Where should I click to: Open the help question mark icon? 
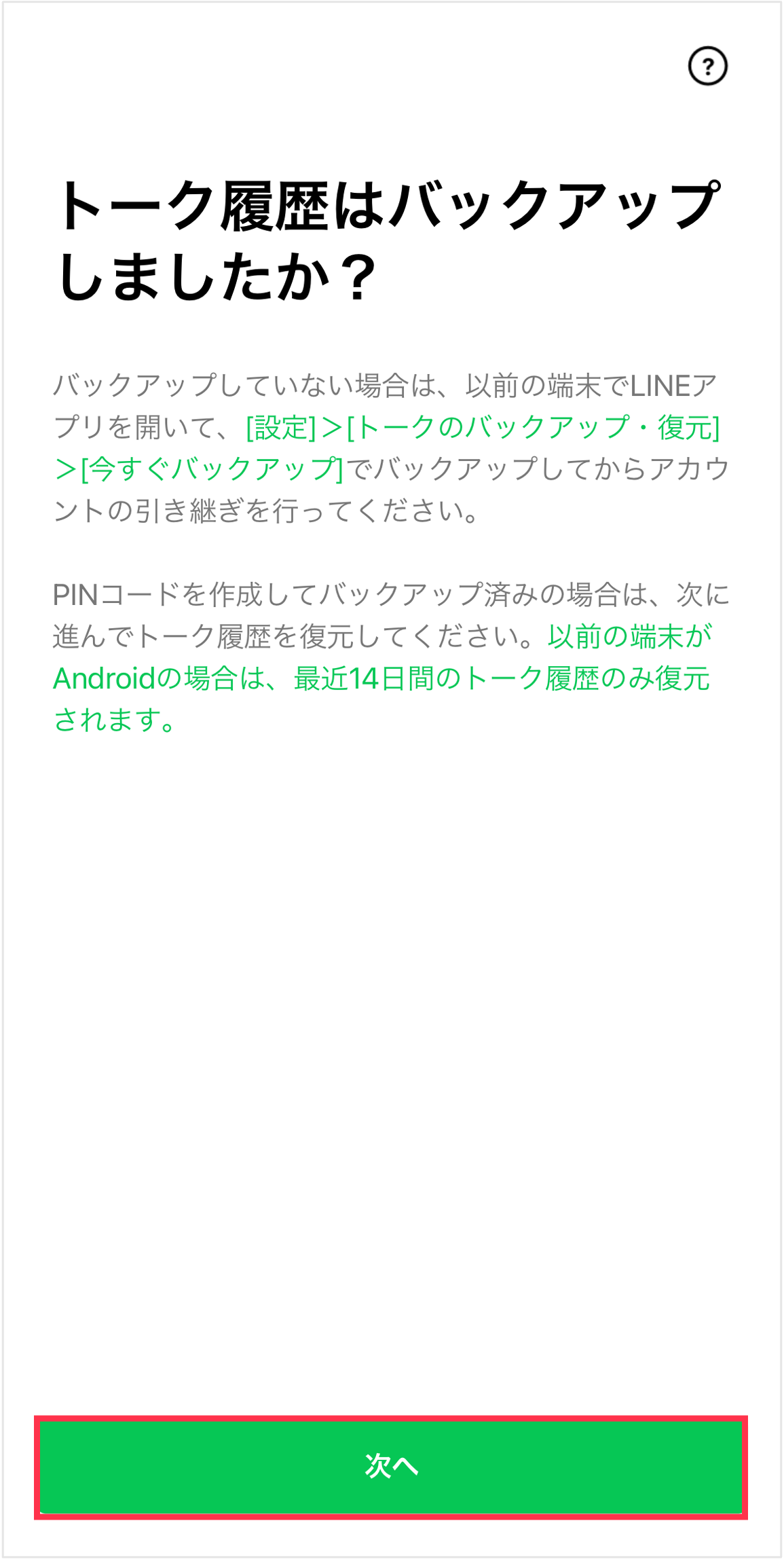point(707,67)
